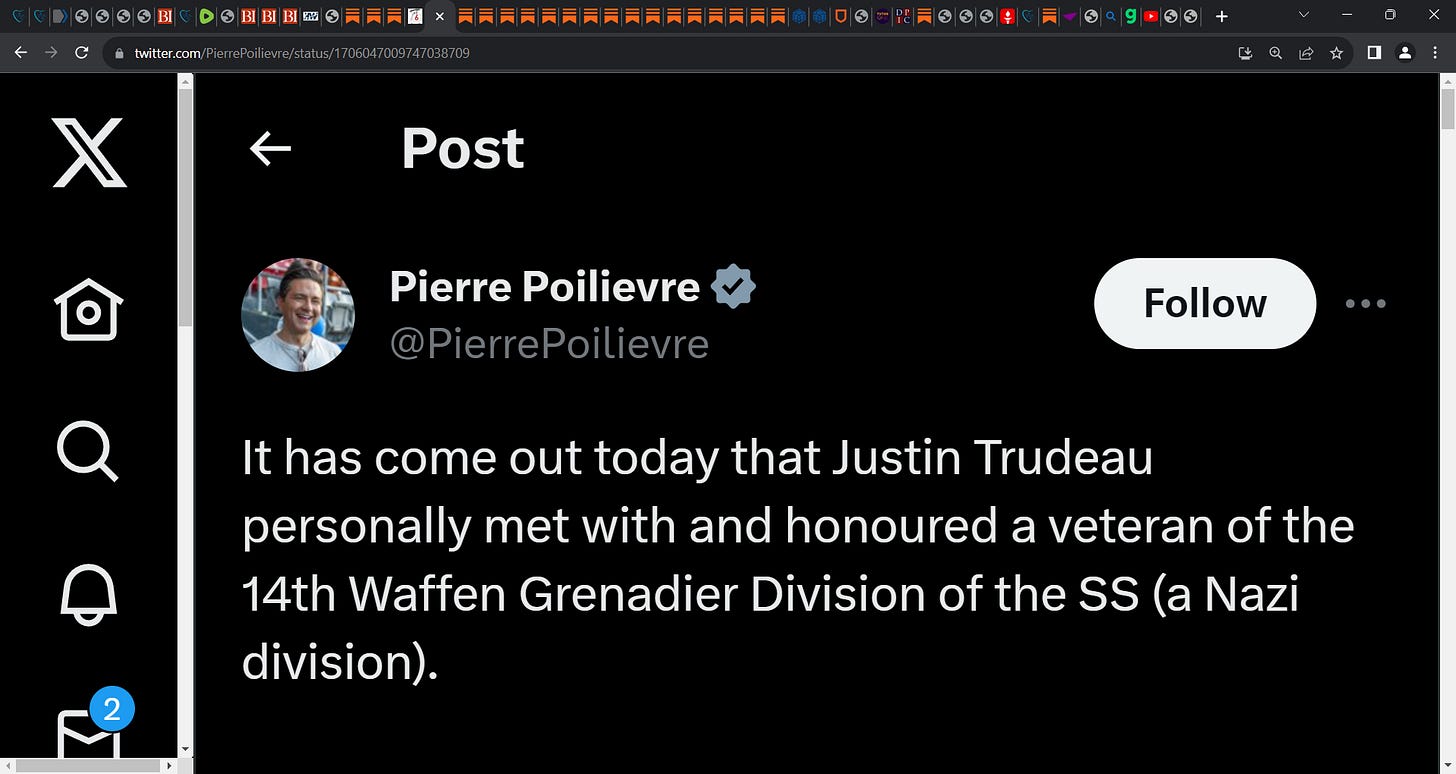This screenshot has width=1456, height=774.
Task: Go back using the Post back arrow
Action: coord(270,149)
